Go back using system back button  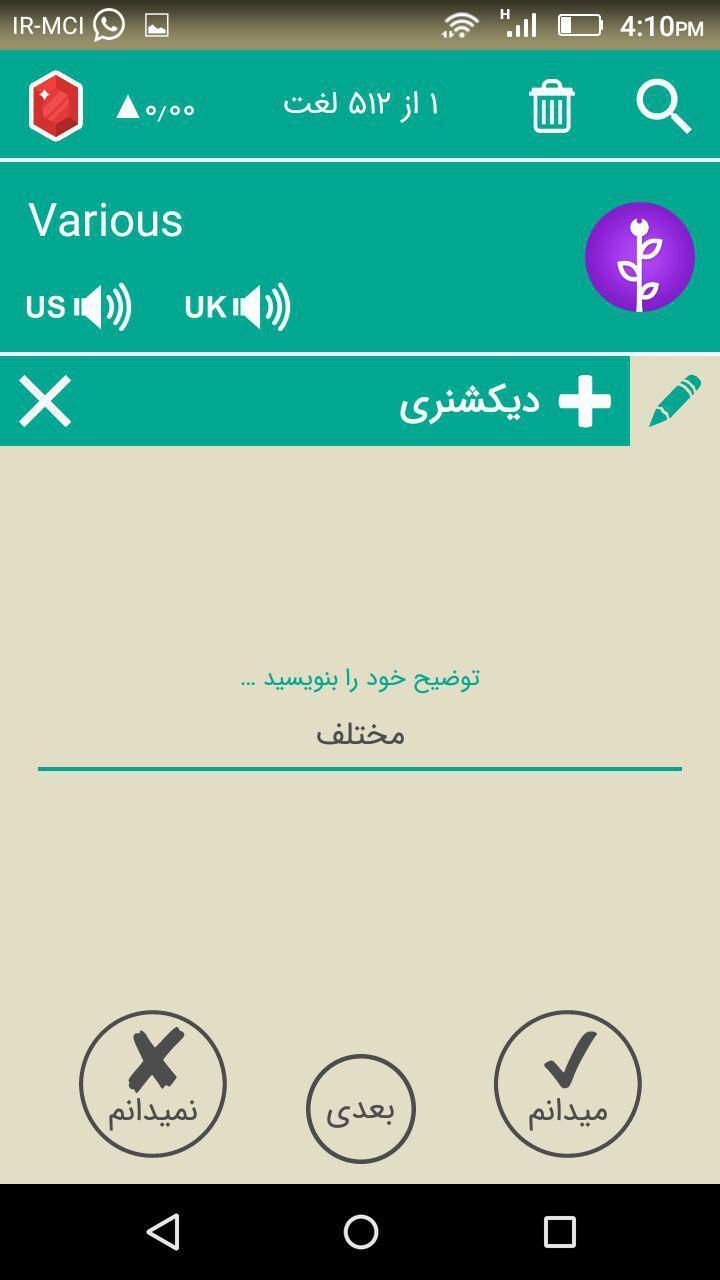coord(163,1232)
